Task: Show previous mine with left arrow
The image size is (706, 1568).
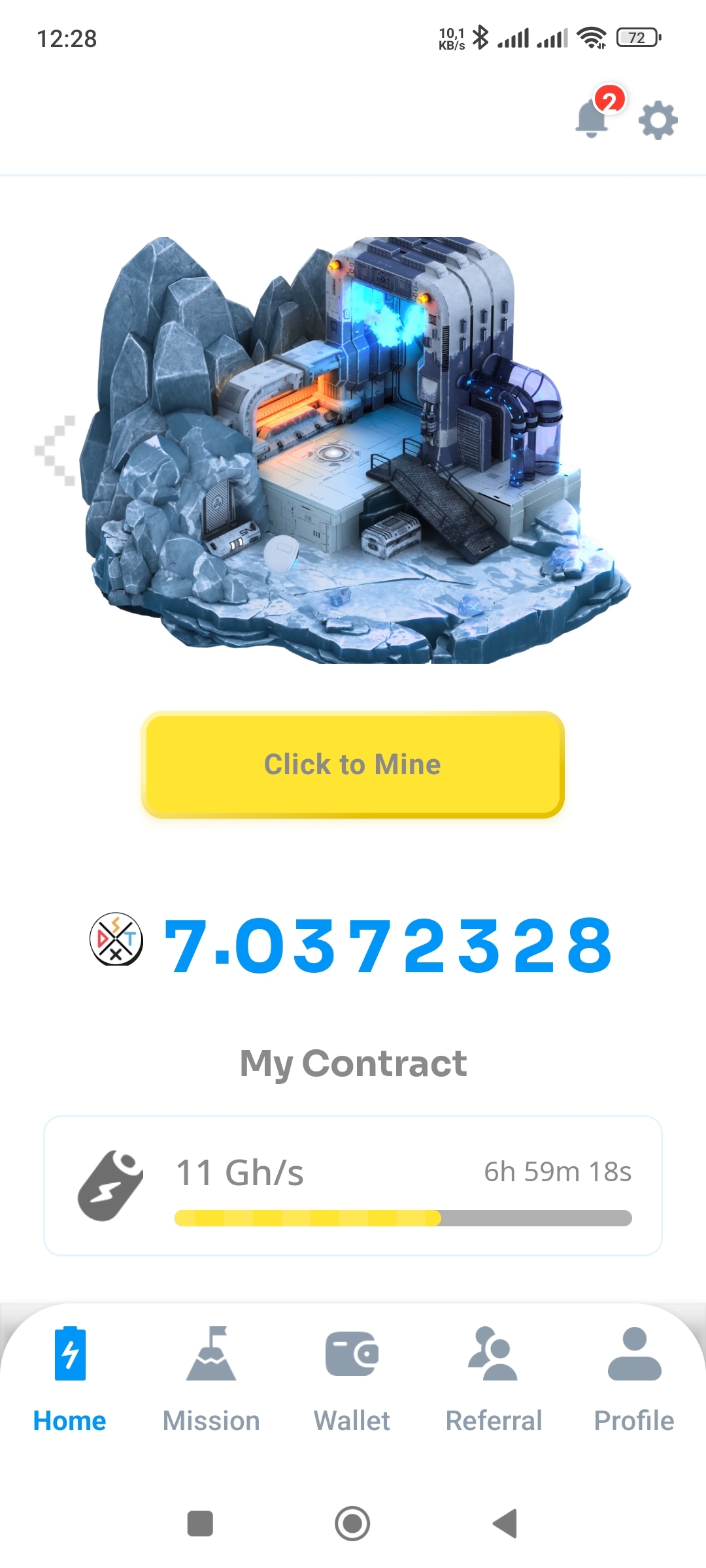Action: point(57,451)
